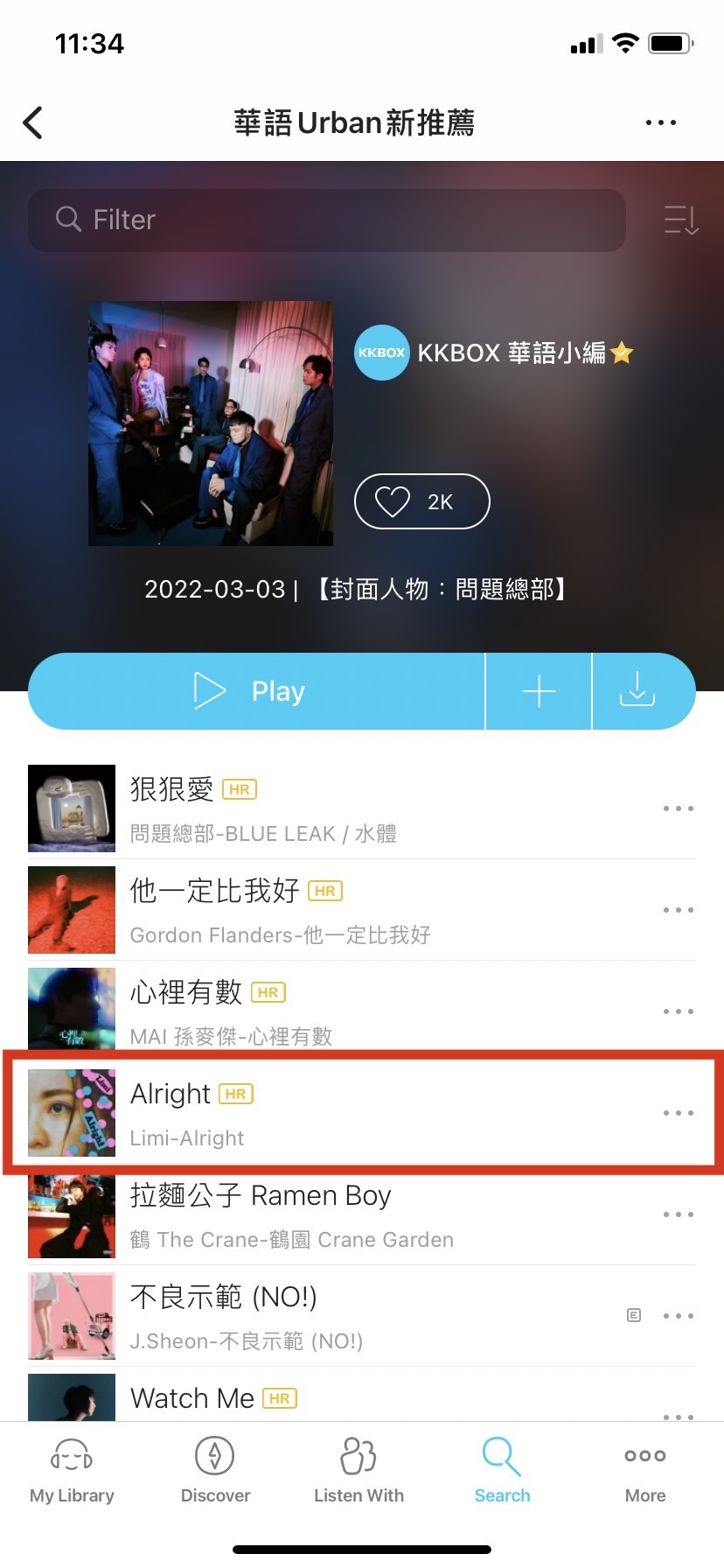Switch to the Discover tab
Screen dimensions: 724x1568
215,1472
